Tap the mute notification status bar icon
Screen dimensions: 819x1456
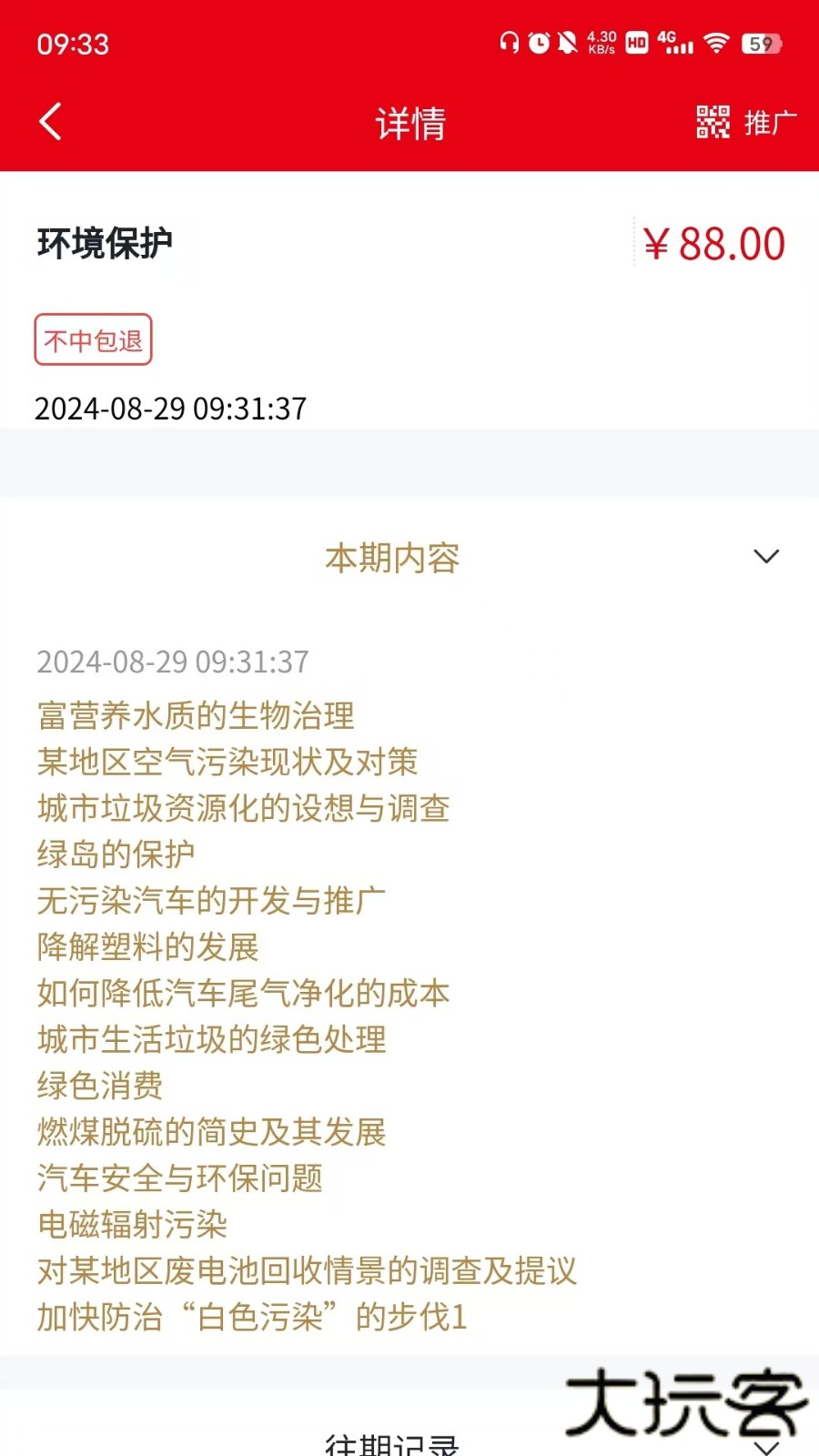point(569,42)
